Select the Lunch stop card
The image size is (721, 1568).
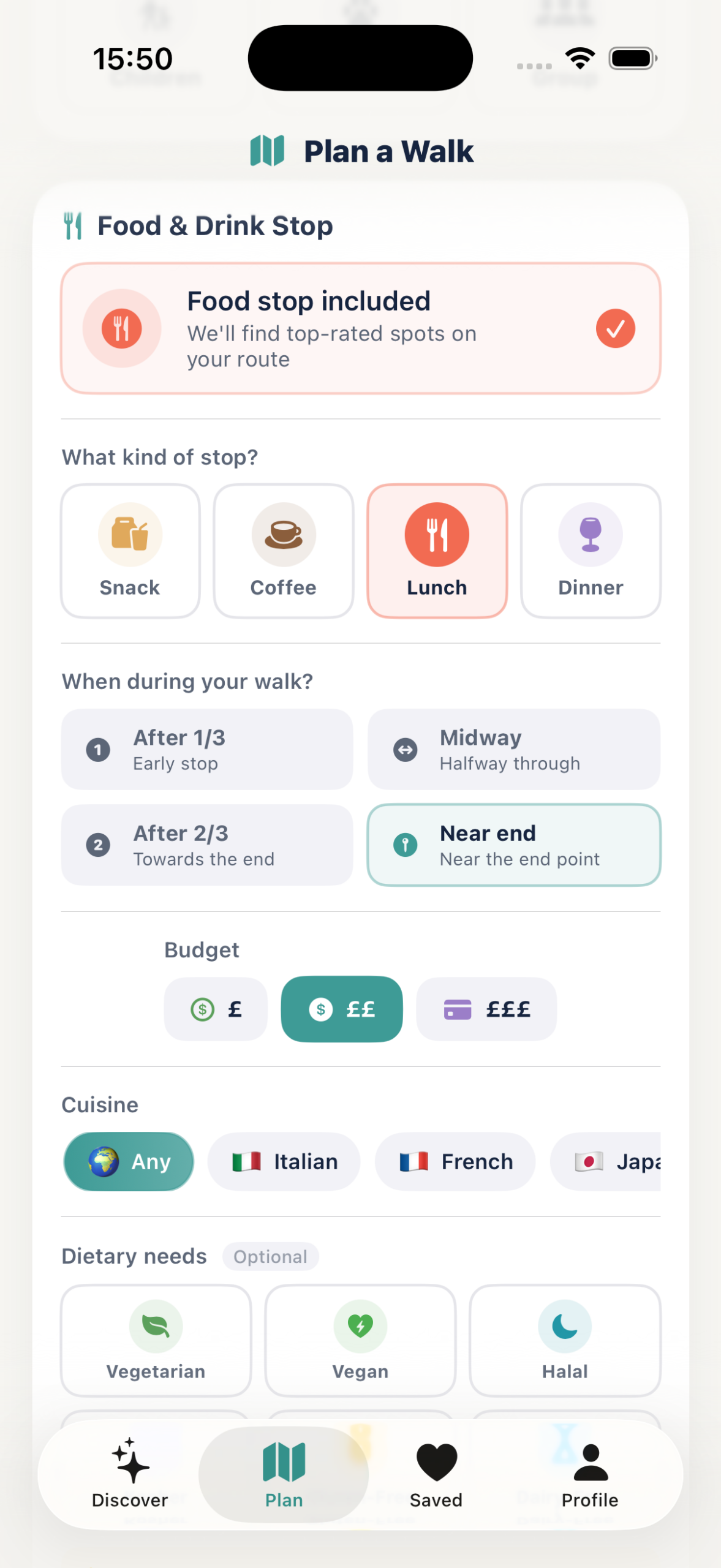tap(437, 551)
